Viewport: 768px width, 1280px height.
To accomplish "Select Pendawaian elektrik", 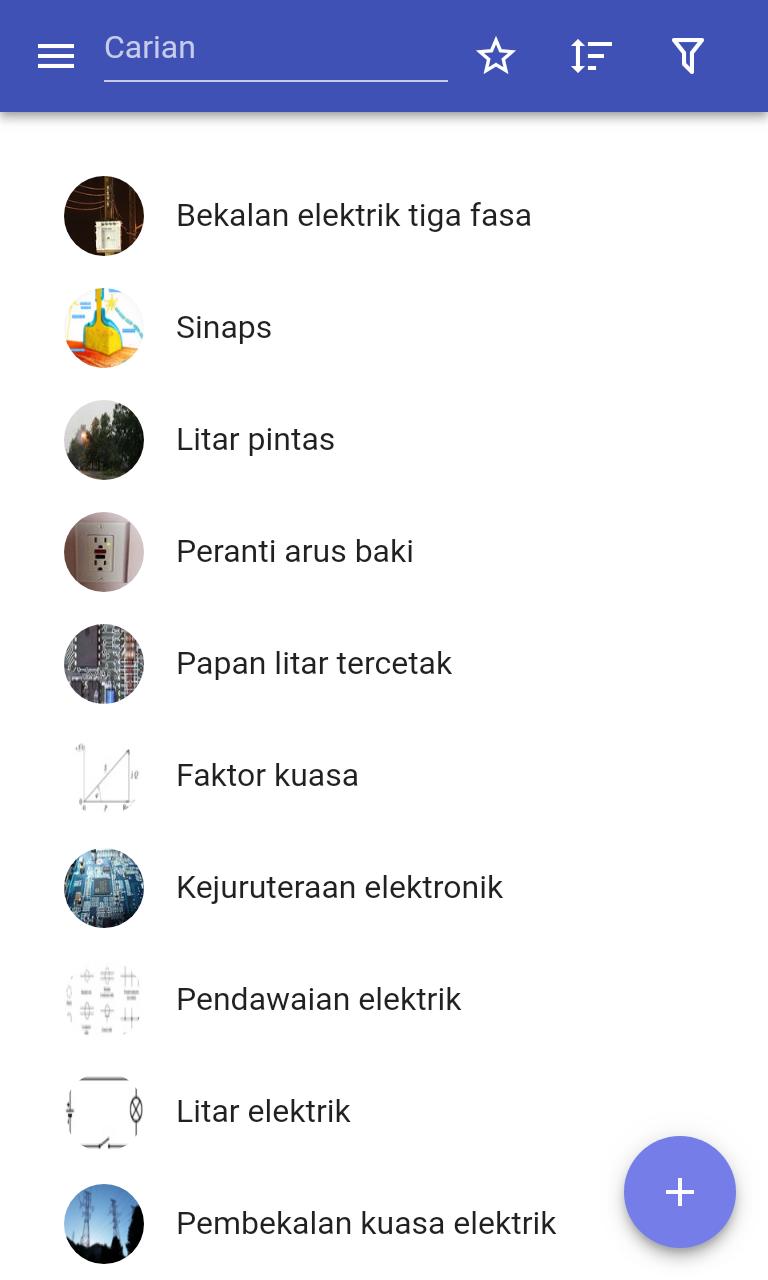I will pos(384,1000).
